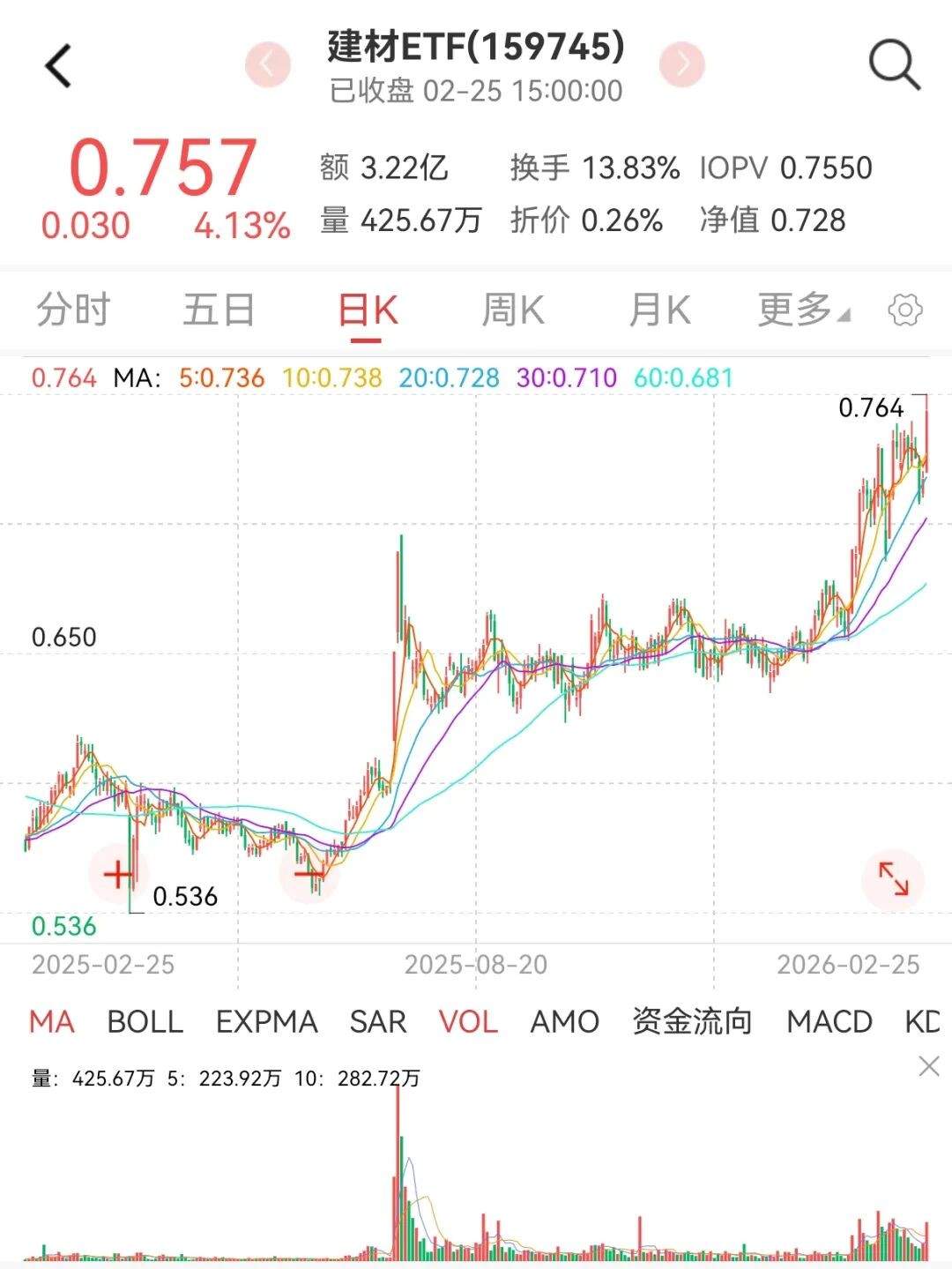Viewport: 952px width, 1269px height.
Task: Select the 资金流向 indicator
Action: pos(692,1021)
